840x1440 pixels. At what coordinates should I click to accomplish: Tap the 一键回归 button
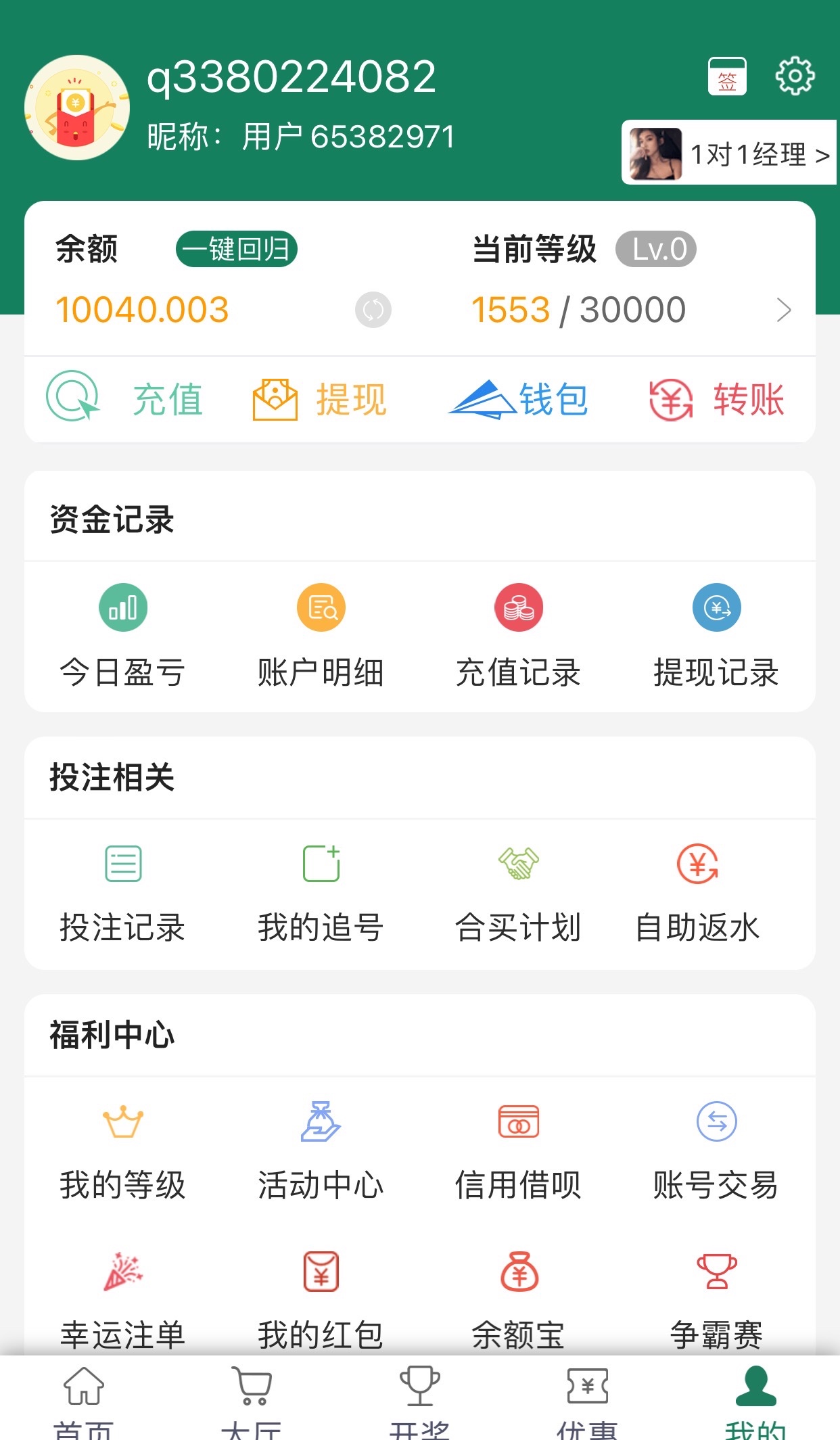pos(236,249)
